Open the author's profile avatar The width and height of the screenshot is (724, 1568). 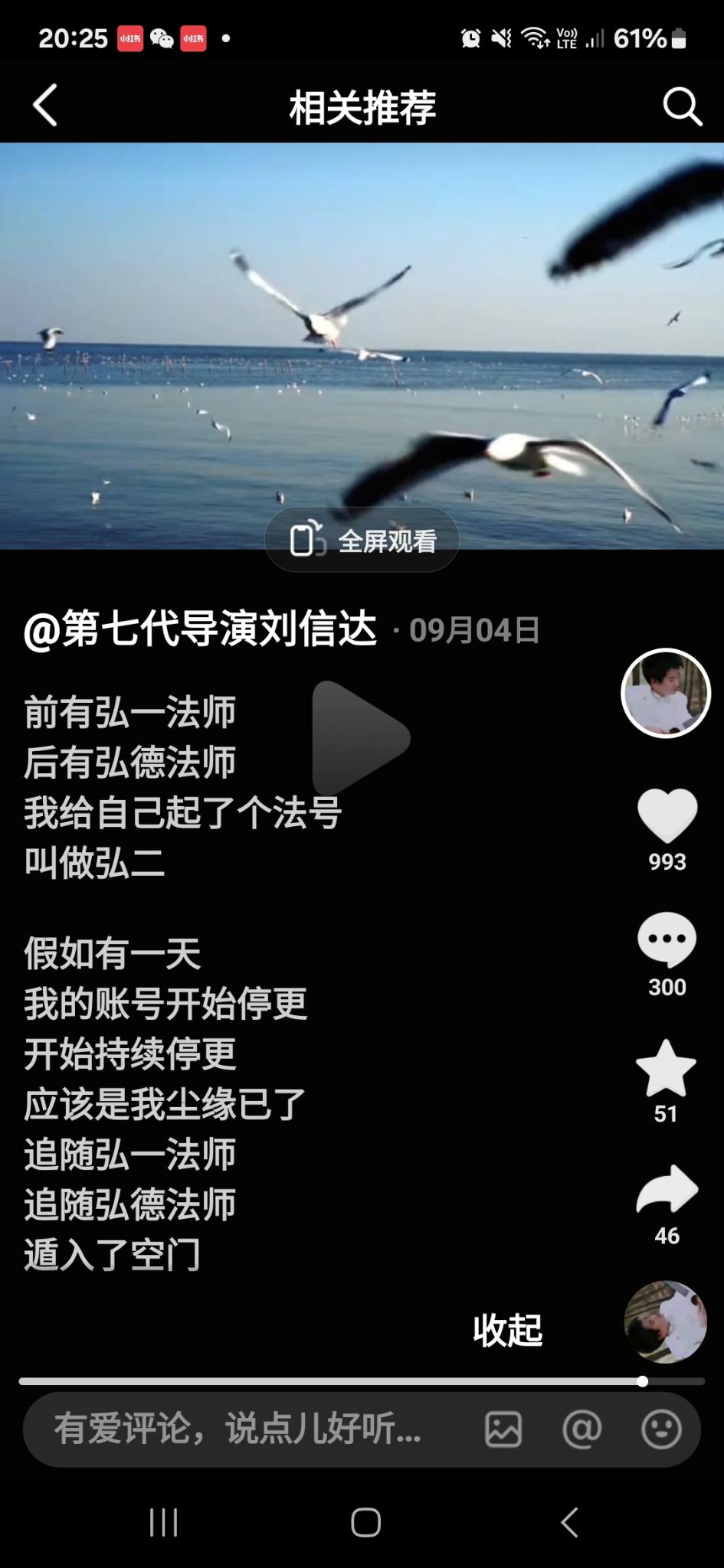coord(665,694)
